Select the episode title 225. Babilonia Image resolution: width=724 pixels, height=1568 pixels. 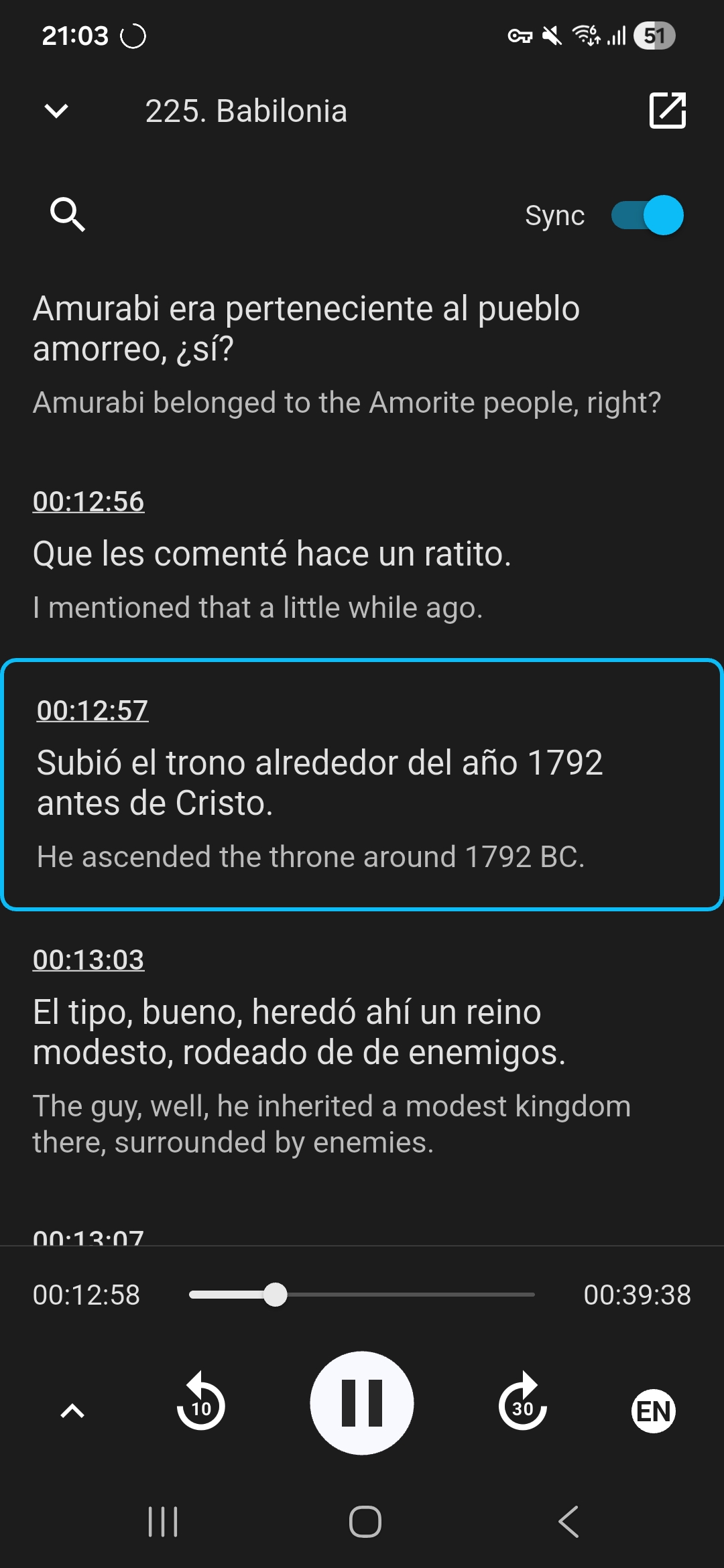point(246,111)
